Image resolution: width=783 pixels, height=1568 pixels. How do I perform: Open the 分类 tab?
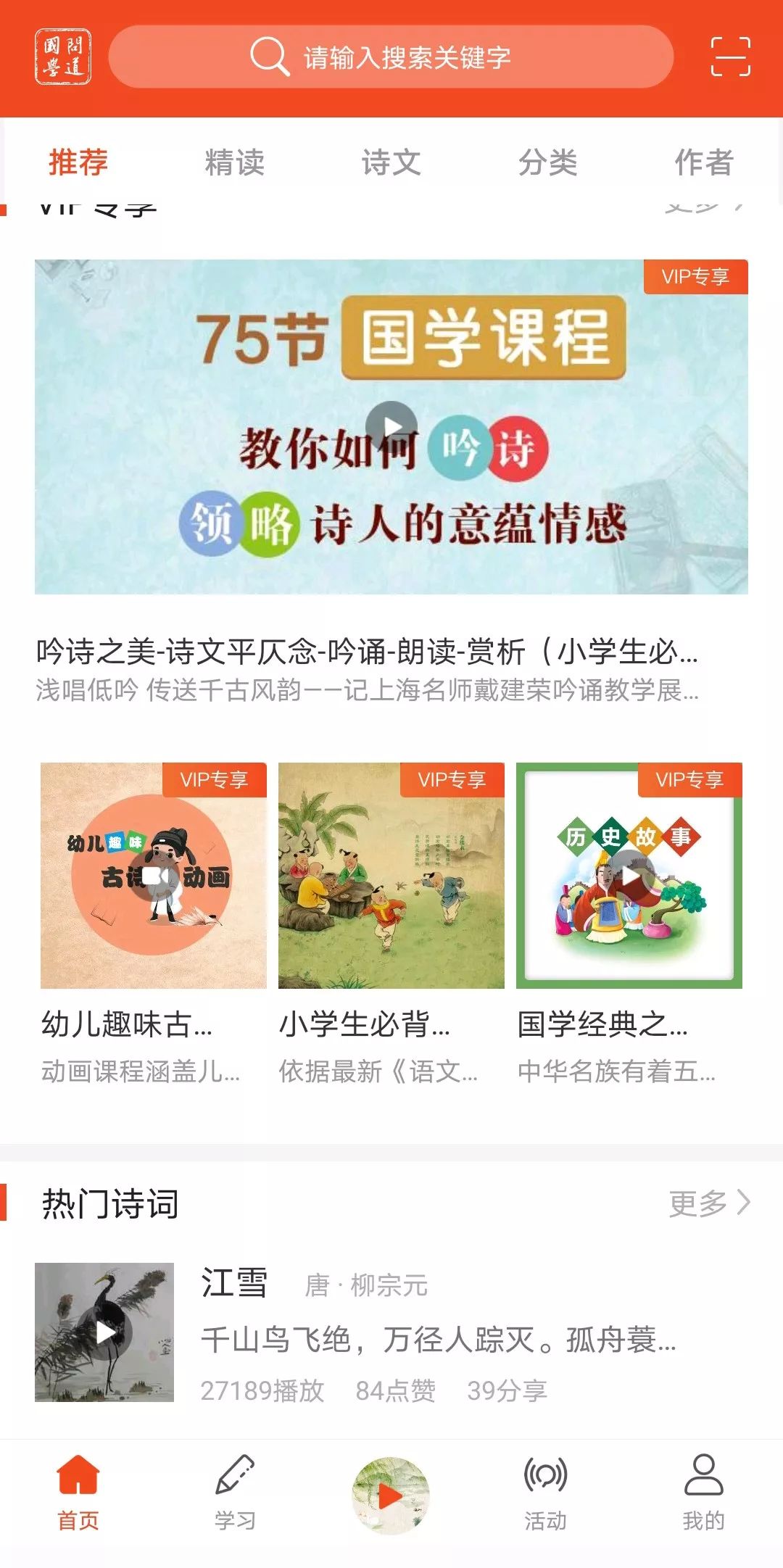click(547, 162)
